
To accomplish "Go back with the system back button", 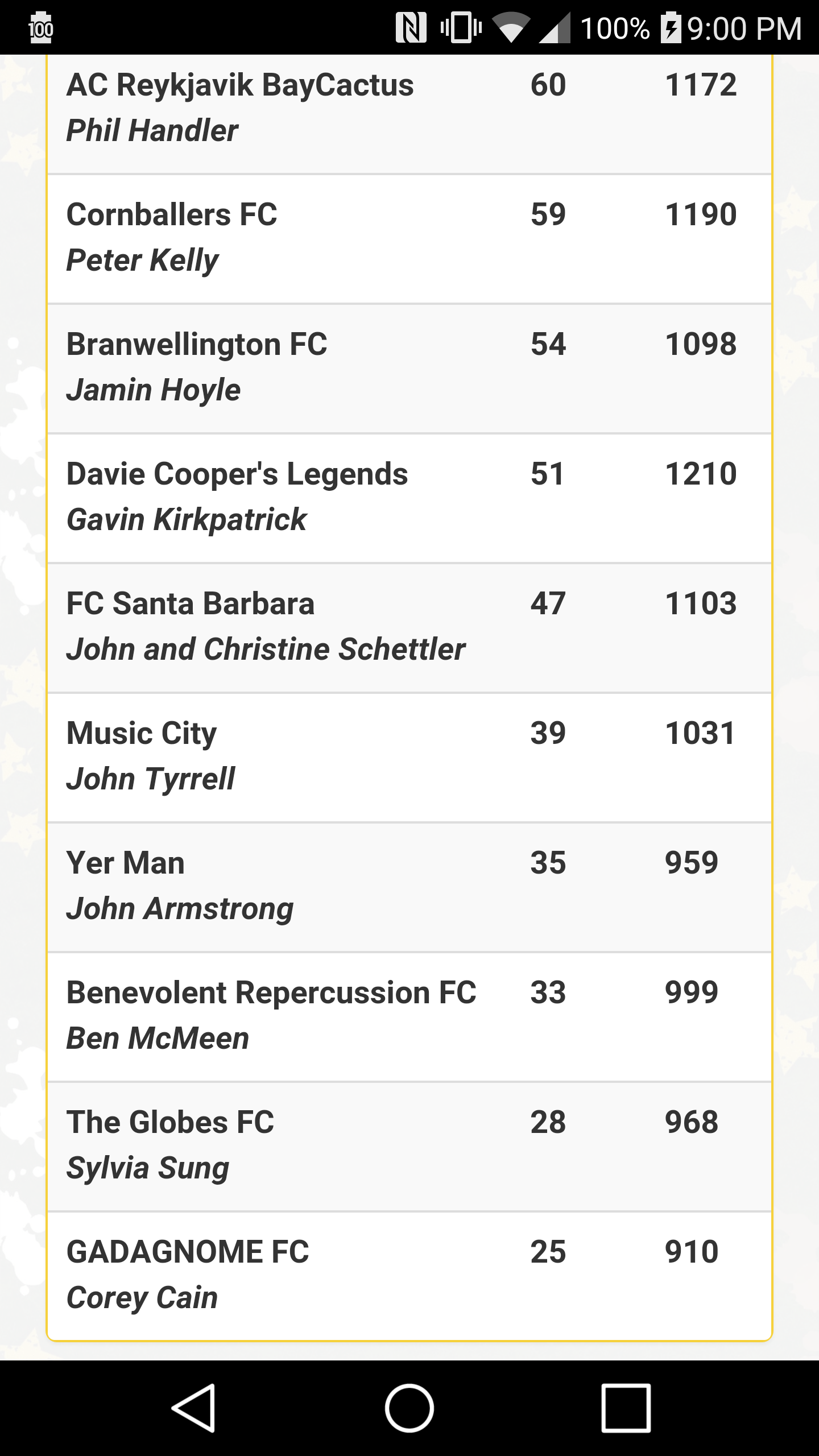I will [193, 1408].
